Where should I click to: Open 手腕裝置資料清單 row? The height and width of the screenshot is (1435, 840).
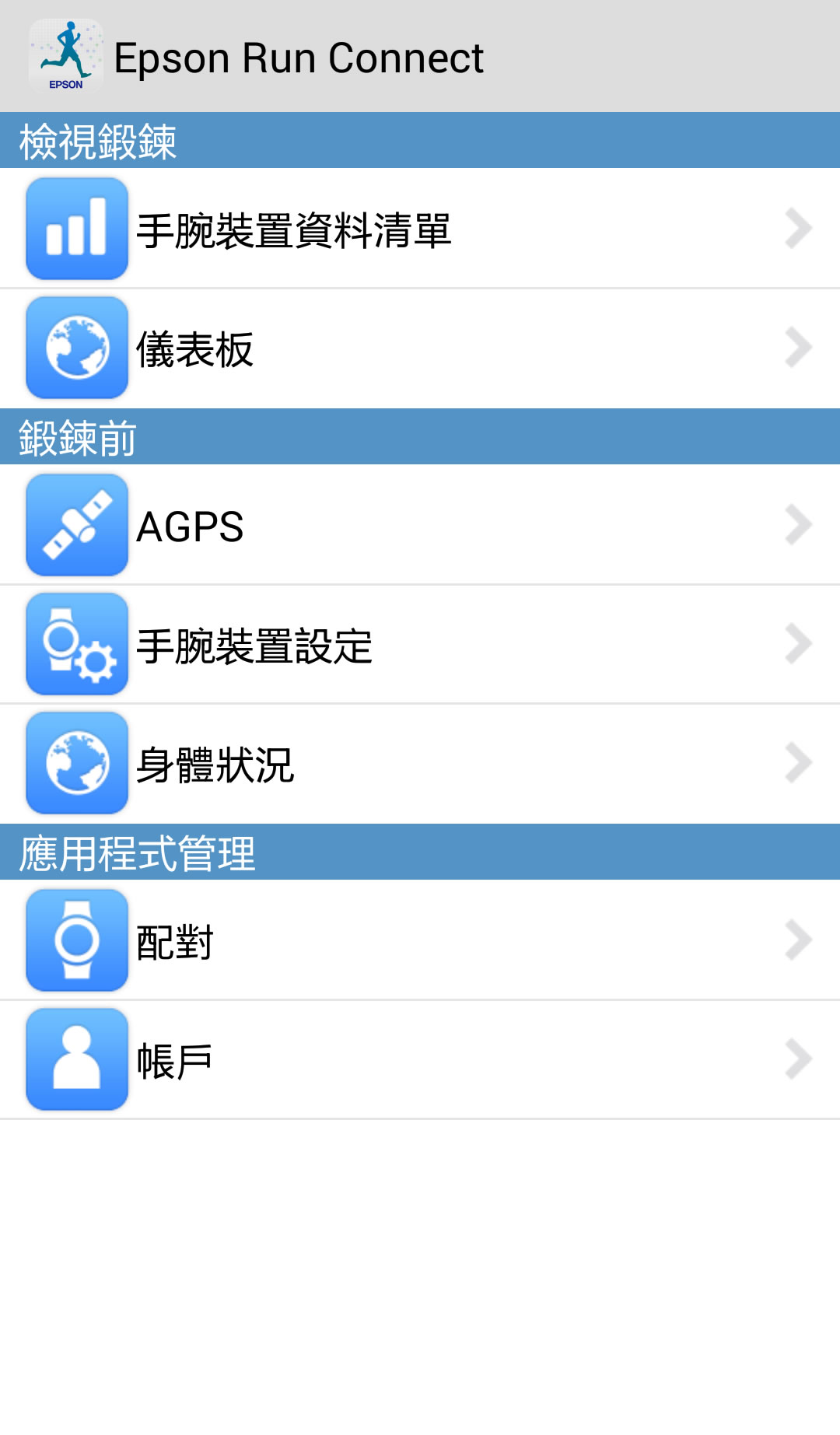420,228
